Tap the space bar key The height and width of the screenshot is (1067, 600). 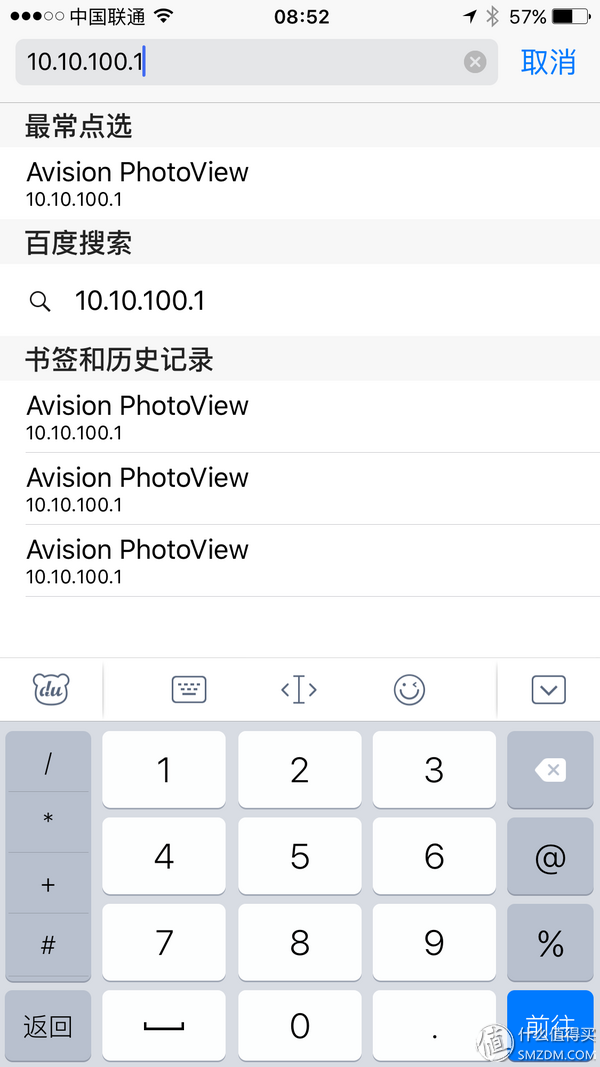(164, 1025)
